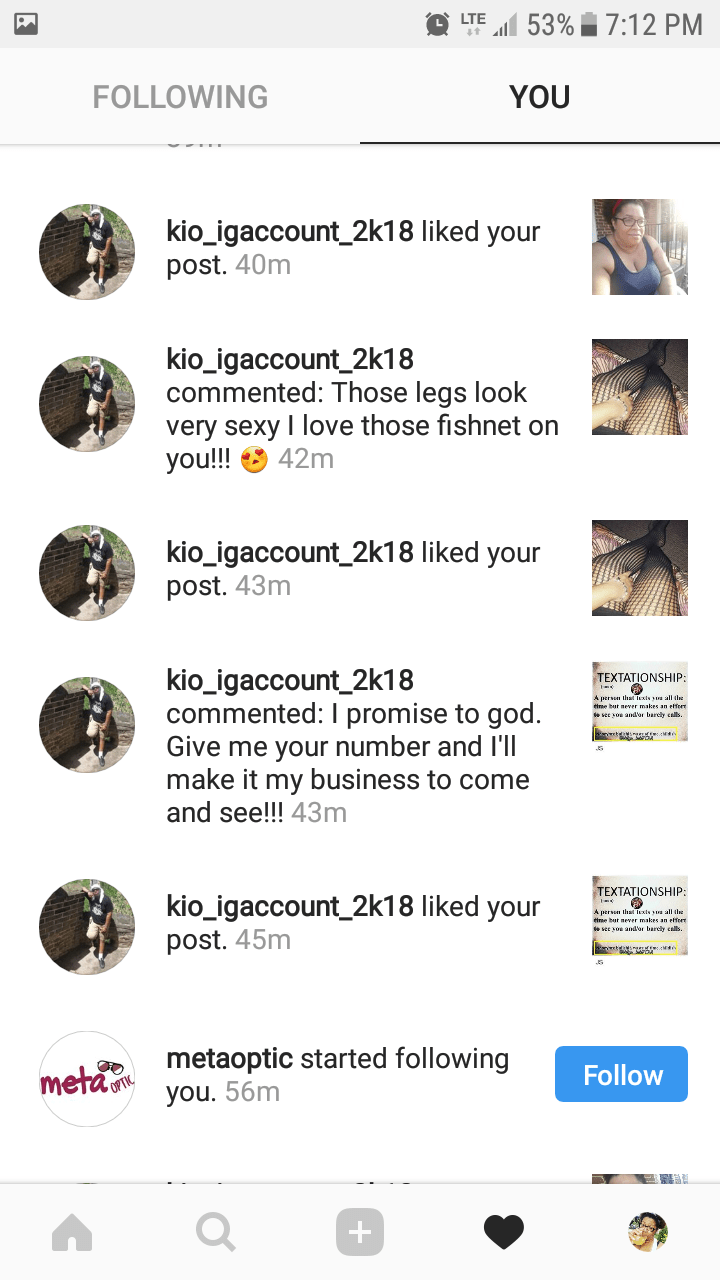Select the You tab
Screen dimensions: 720x1280
coord(539,97)
